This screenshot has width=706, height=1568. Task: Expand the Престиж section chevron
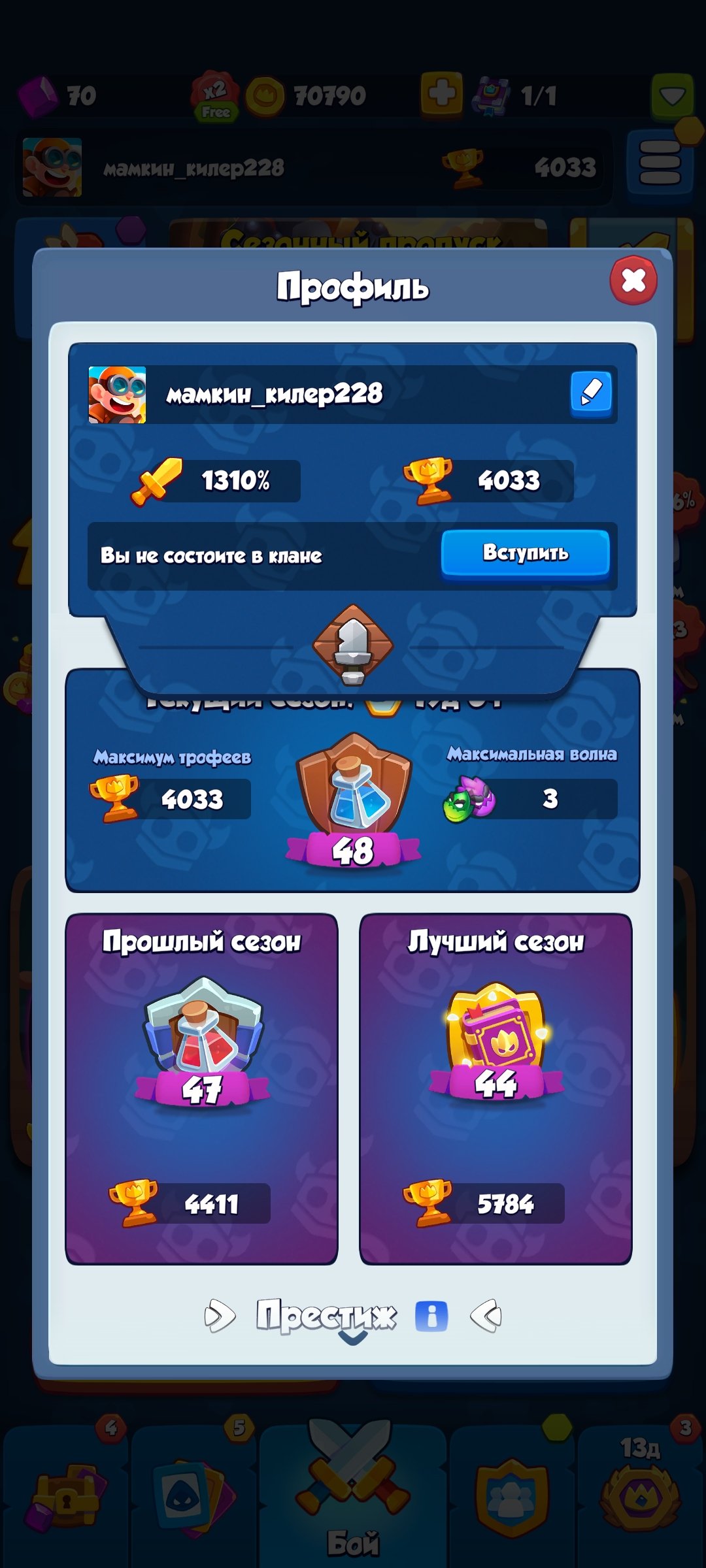353,1339
